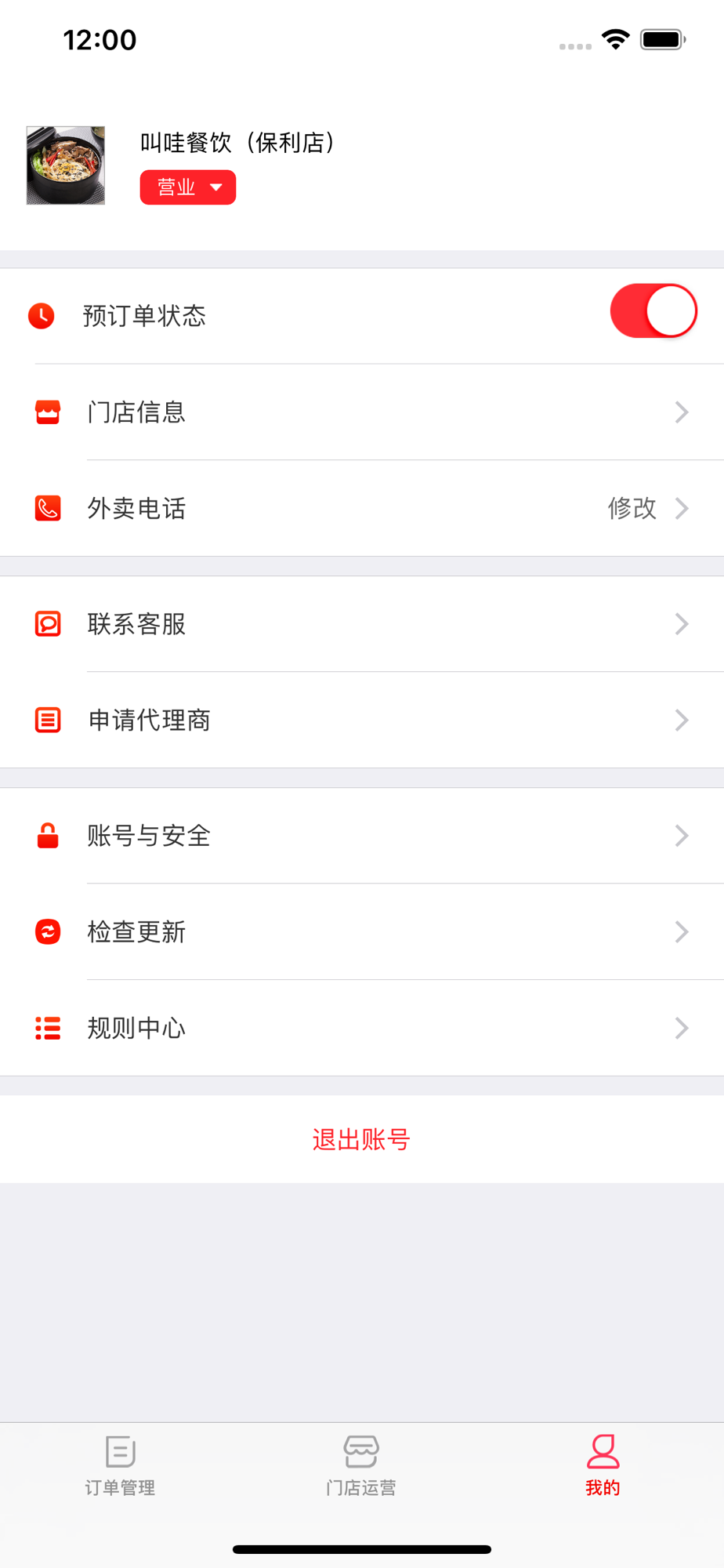Select 检查更新 to check for updates

[362, 932]
